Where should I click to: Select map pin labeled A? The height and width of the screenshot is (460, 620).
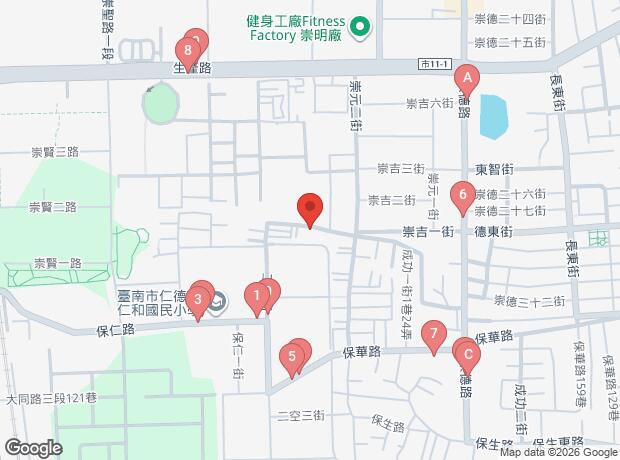click(465, 79)
